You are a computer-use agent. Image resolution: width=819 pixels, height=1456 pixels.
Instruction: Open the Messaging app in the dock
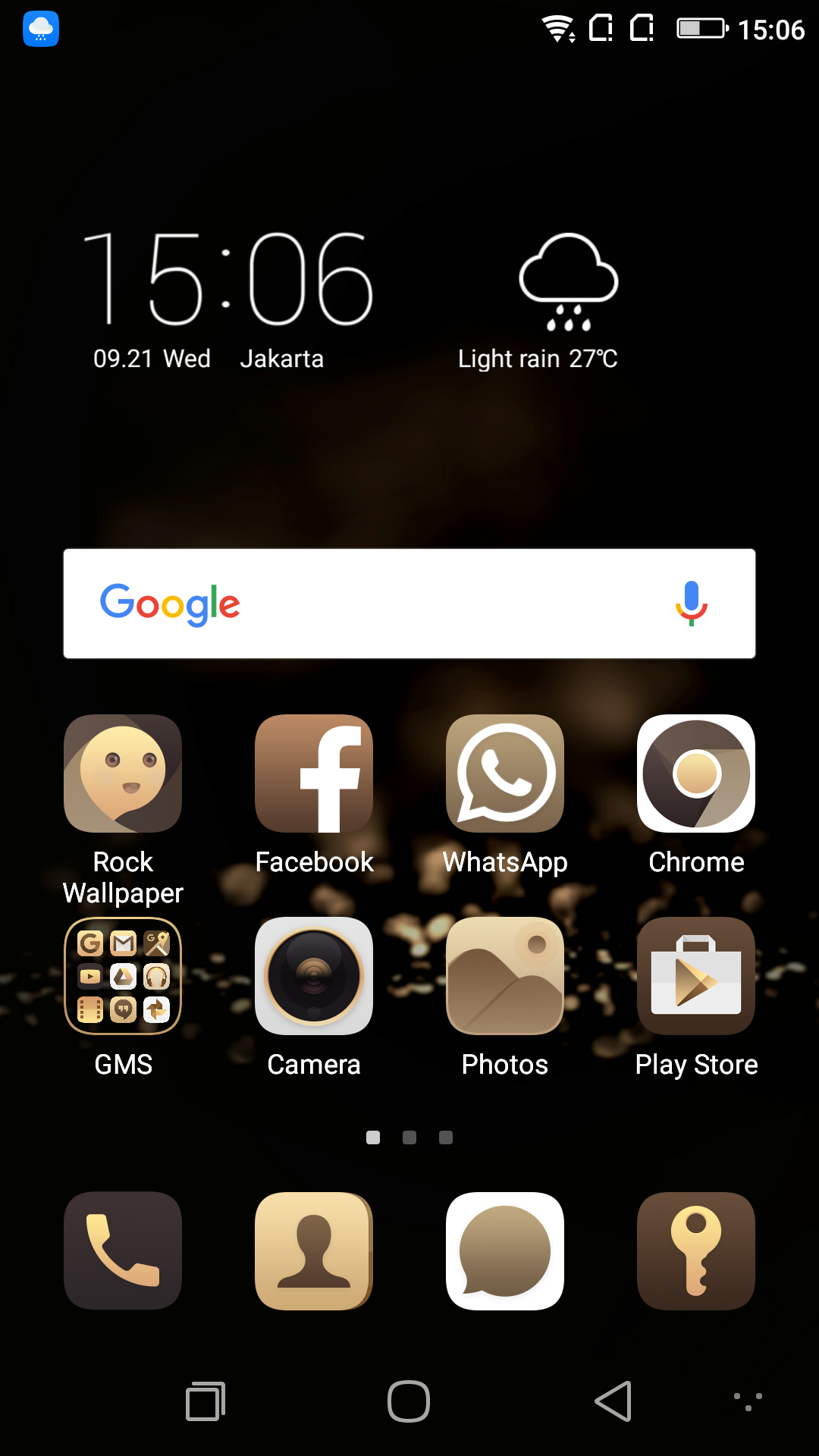505,1250
